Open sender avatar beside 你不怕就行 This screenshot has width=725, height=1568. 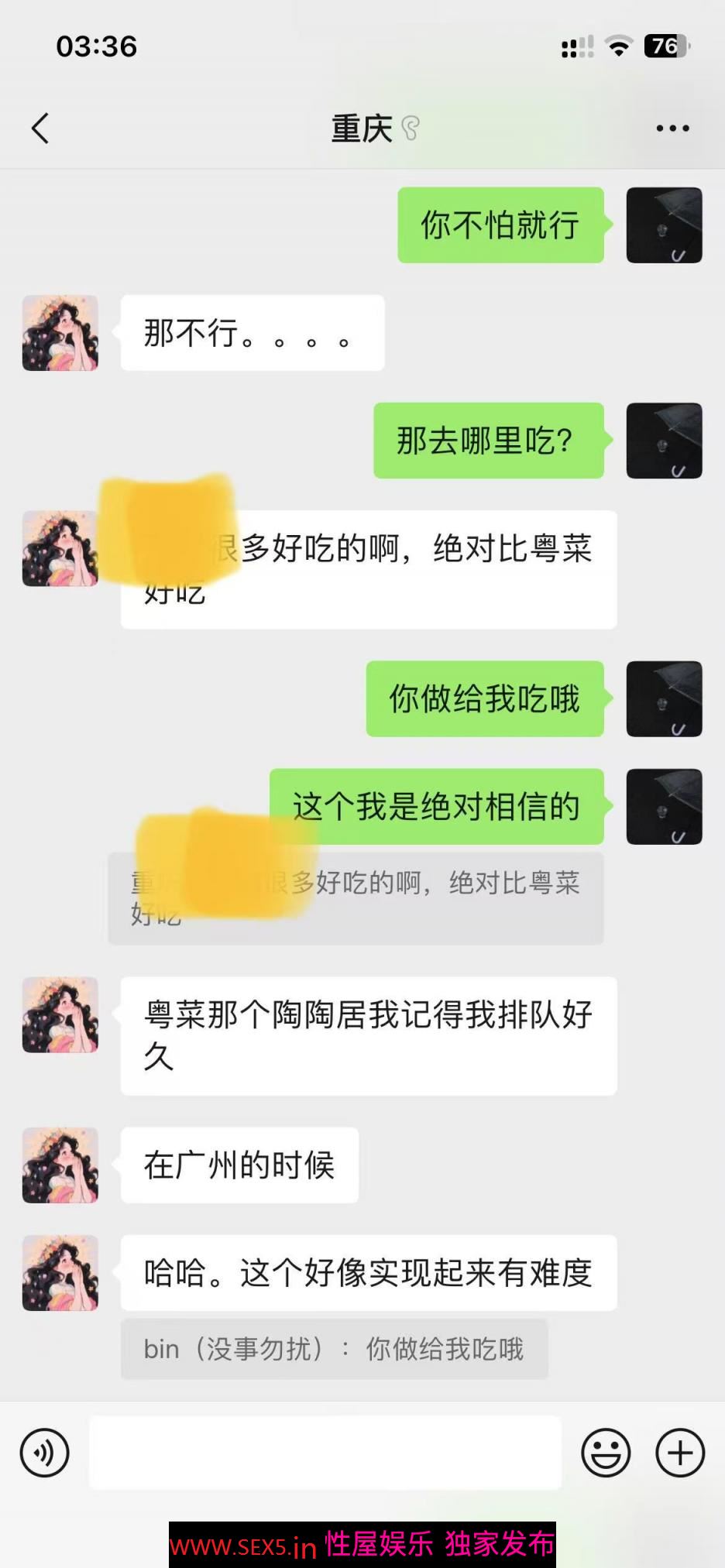pos(664,225)
